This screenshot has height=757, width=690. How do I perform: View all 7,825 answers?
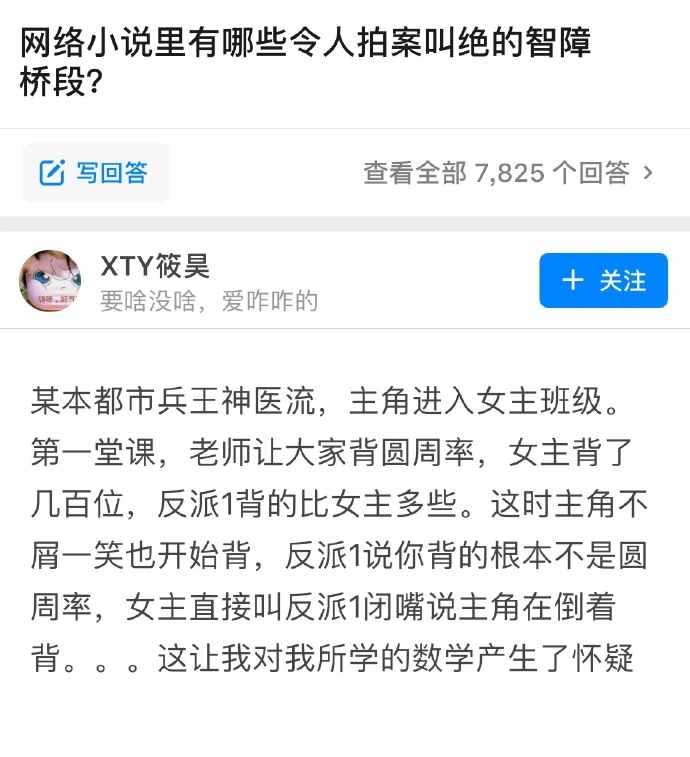pos(507,173)
